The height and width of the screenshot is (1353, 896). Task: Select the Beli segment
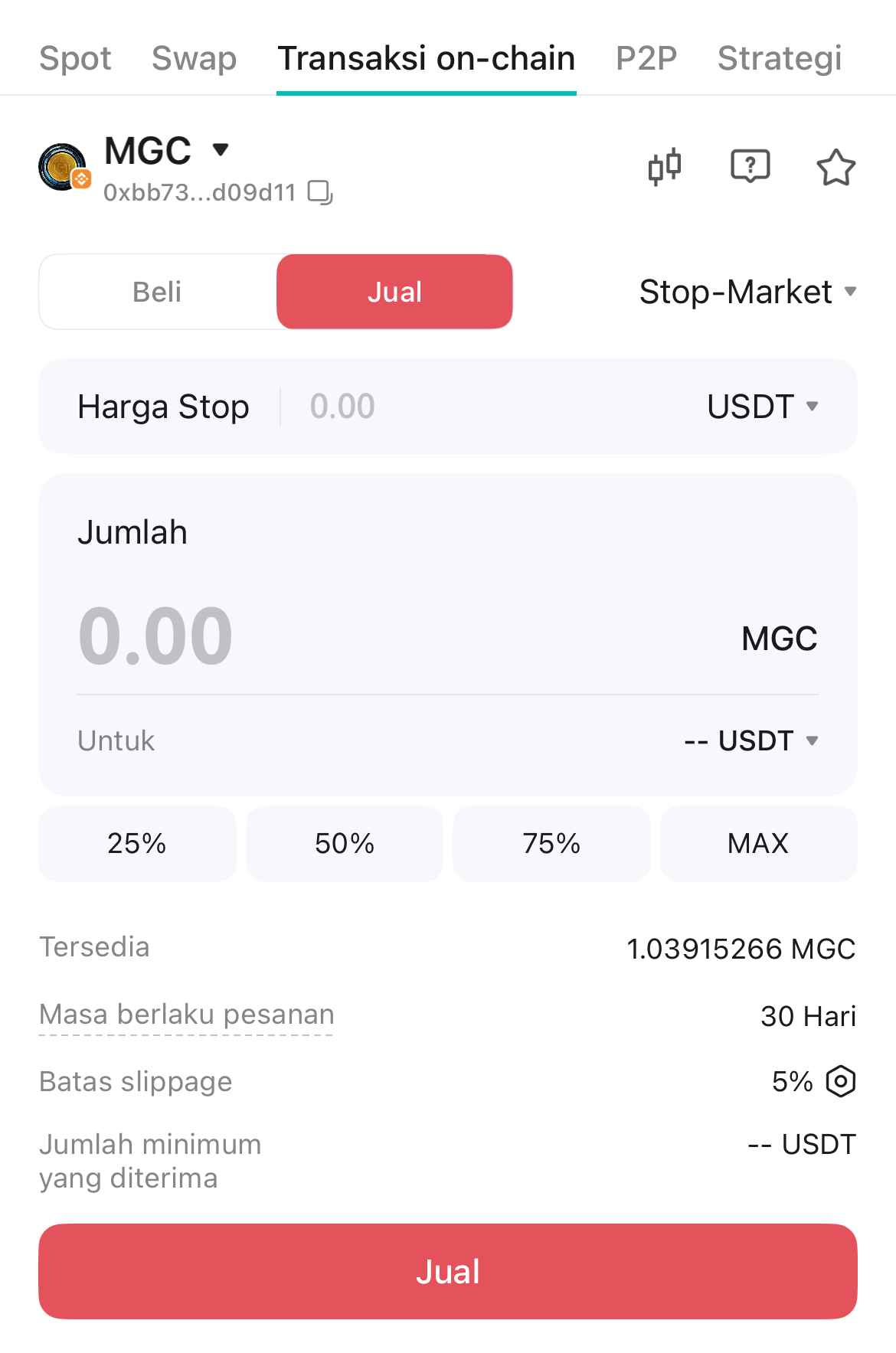click(x=158, y=292)
